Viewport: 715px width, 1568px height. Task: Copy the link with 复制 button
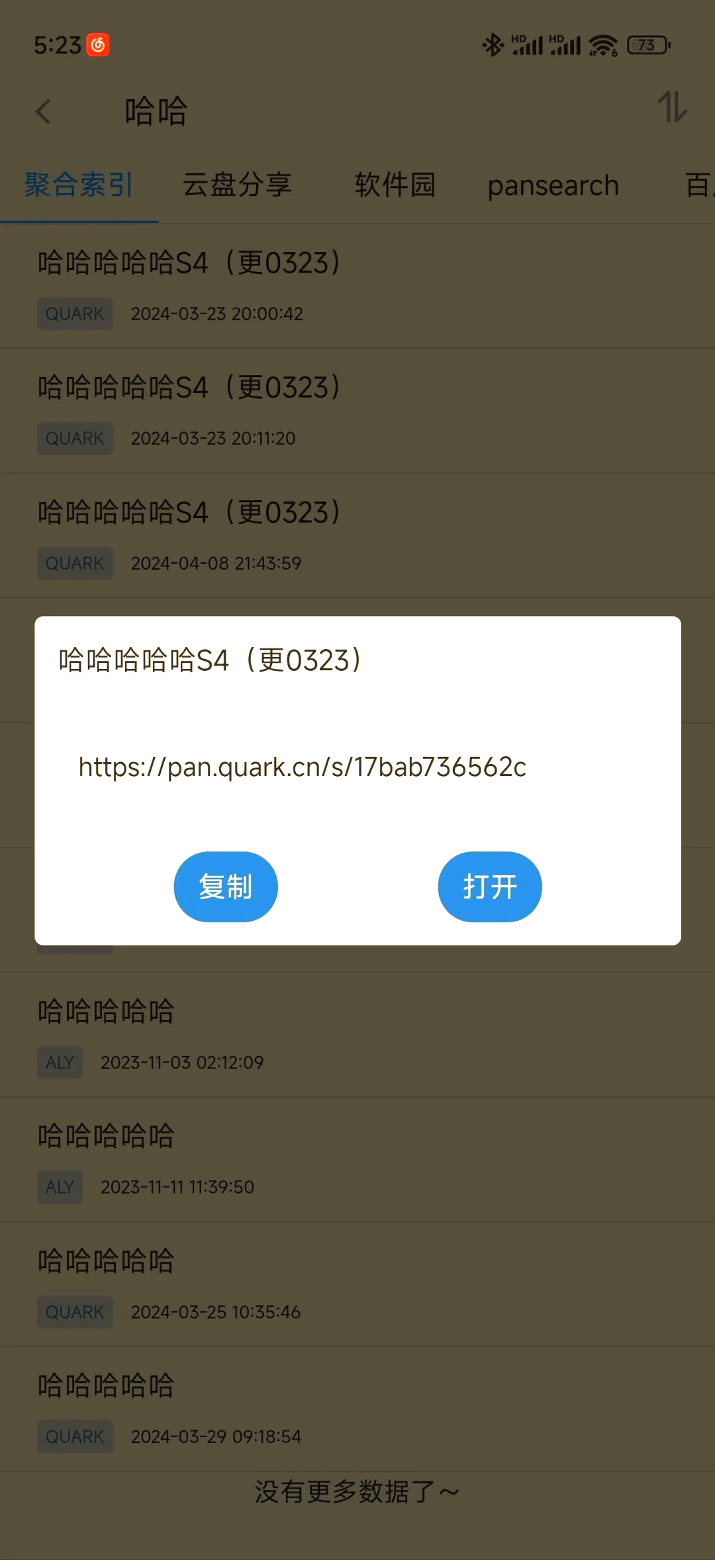226,887
